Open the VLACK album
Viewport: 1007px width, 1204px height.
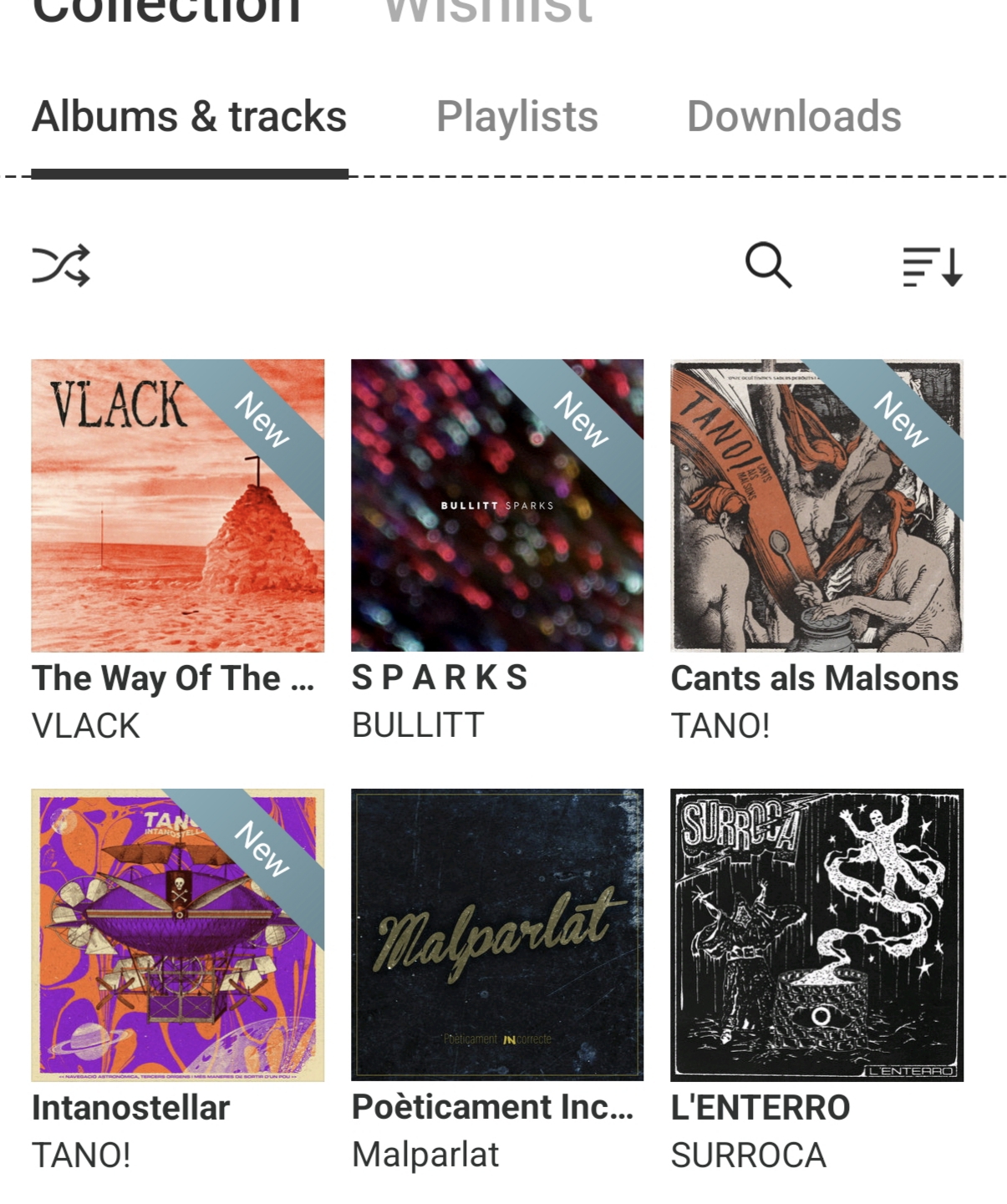click(x=177, y=505)
